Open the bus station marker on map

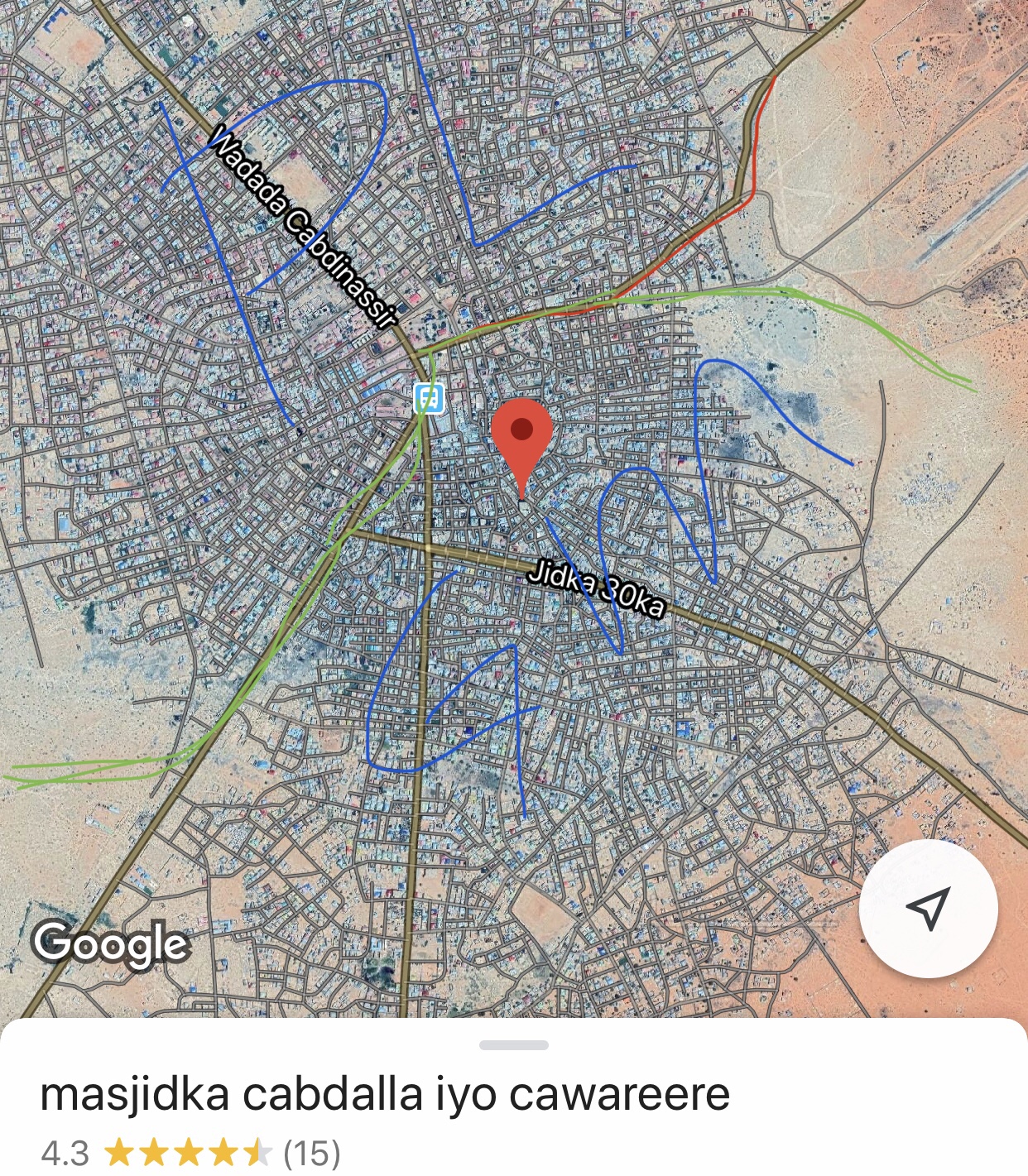[429, 399]
